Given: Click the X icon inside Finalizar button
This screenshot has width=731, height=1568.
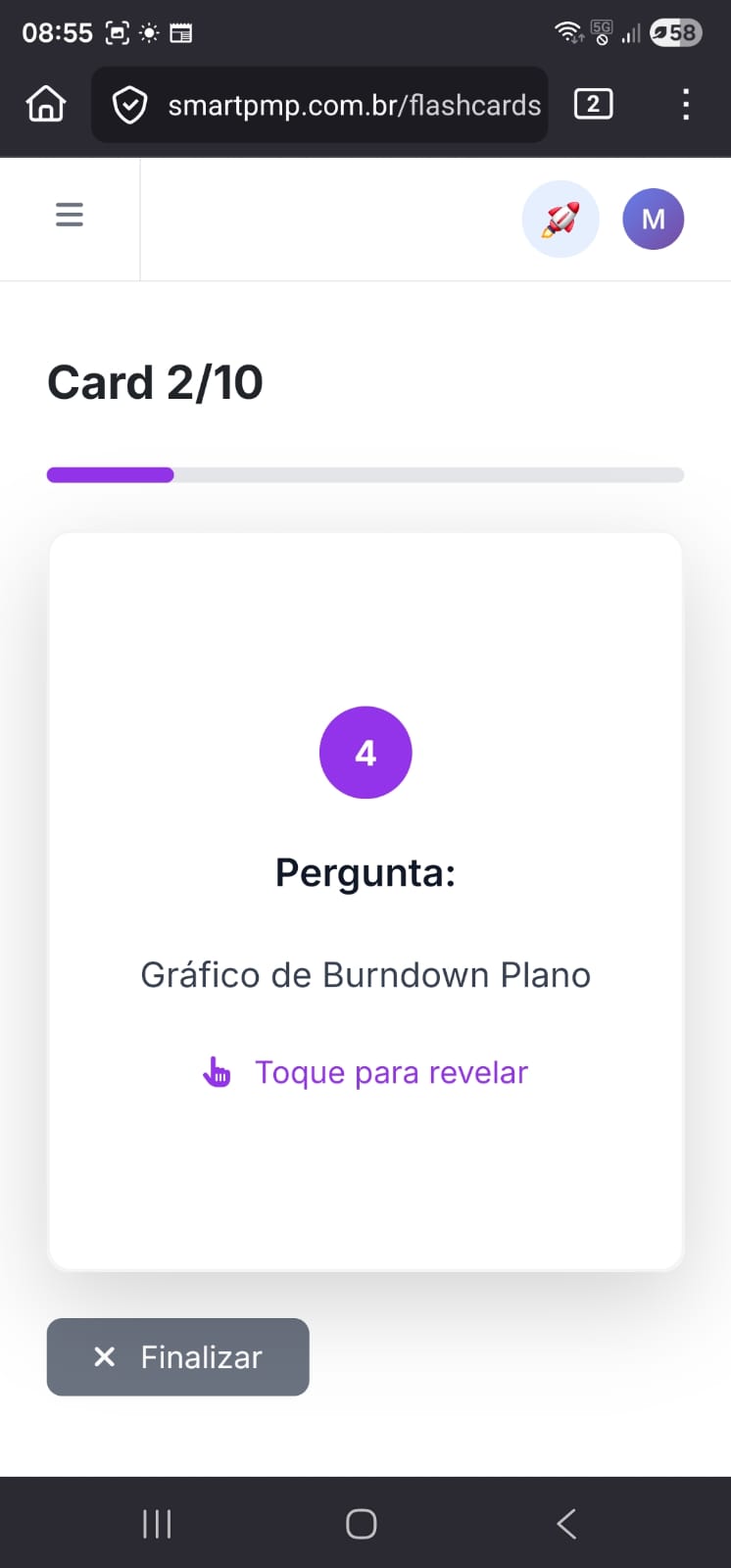Looking at the screenshot, I should pos(104,1357).
